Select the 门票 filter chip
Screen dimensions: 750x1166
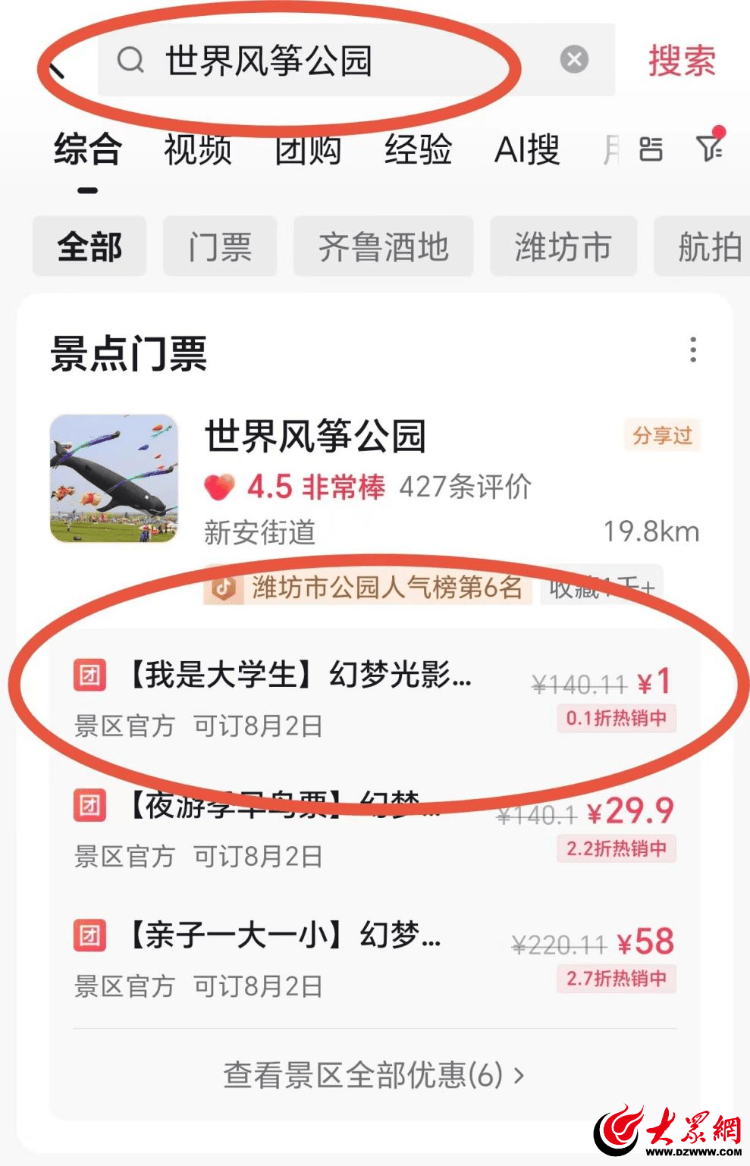coord(220,246)
